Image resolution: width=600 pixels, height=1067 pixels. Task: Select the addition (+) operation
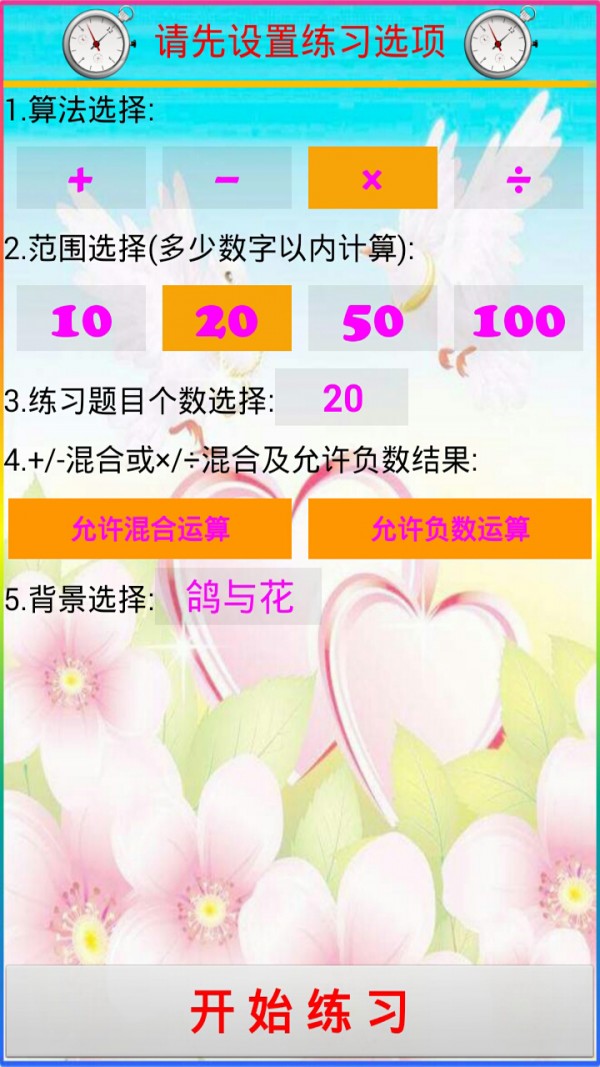[x=81, y=178]
